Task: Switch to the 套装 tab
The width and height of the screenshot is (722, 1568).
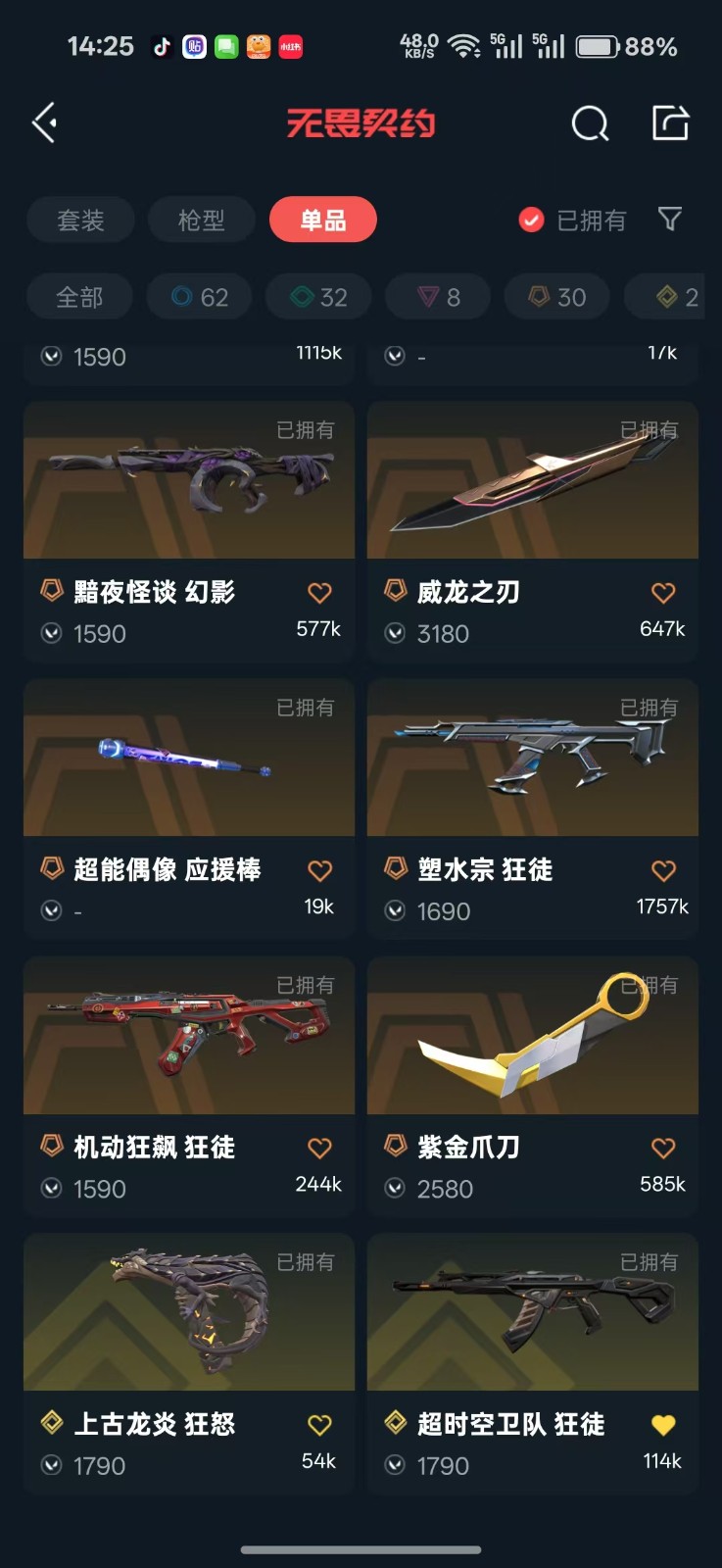Action: (80, 220)
